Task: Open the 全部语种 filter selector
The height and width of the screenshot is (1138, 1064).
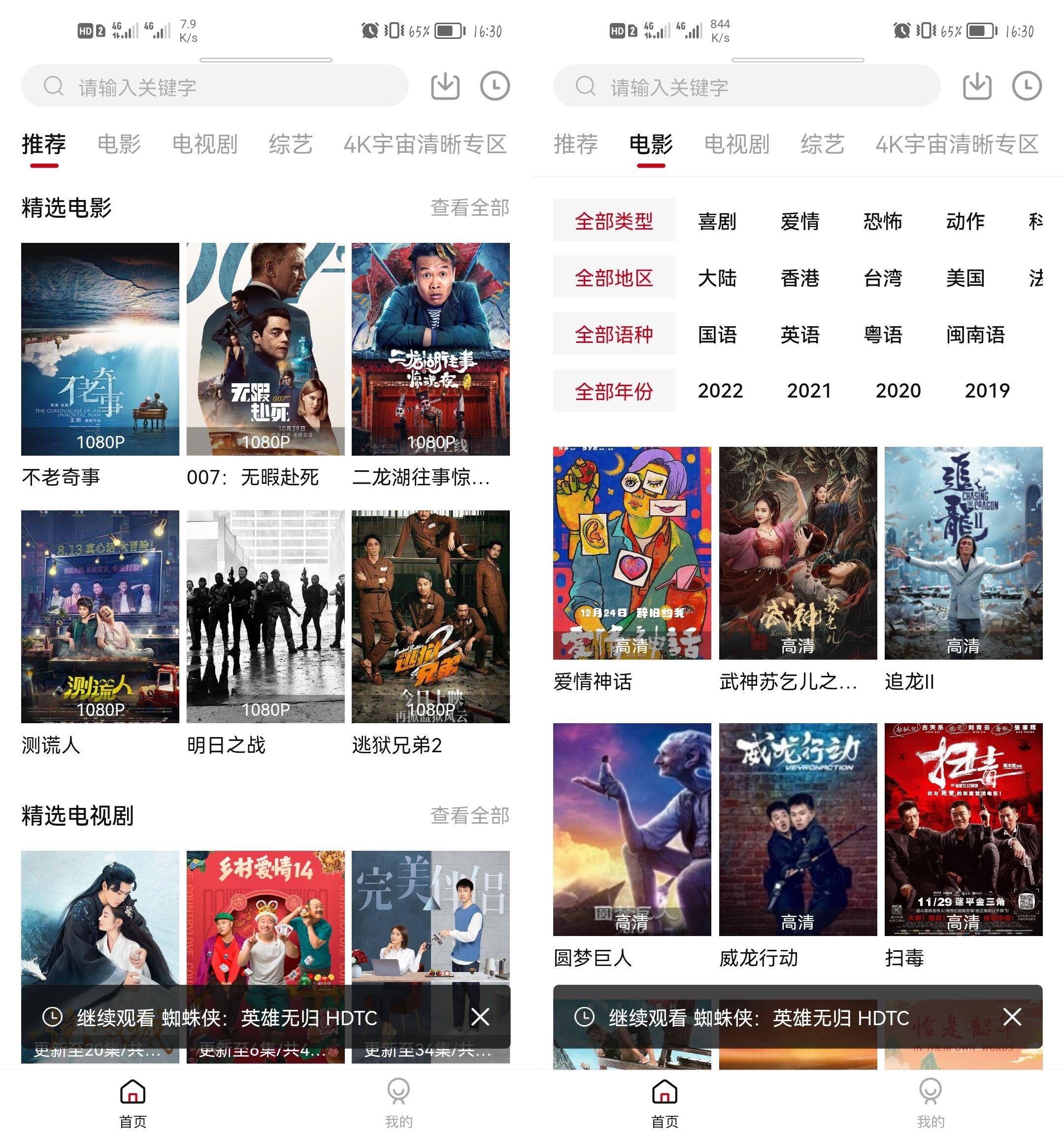Action: (x=614, y=335)
